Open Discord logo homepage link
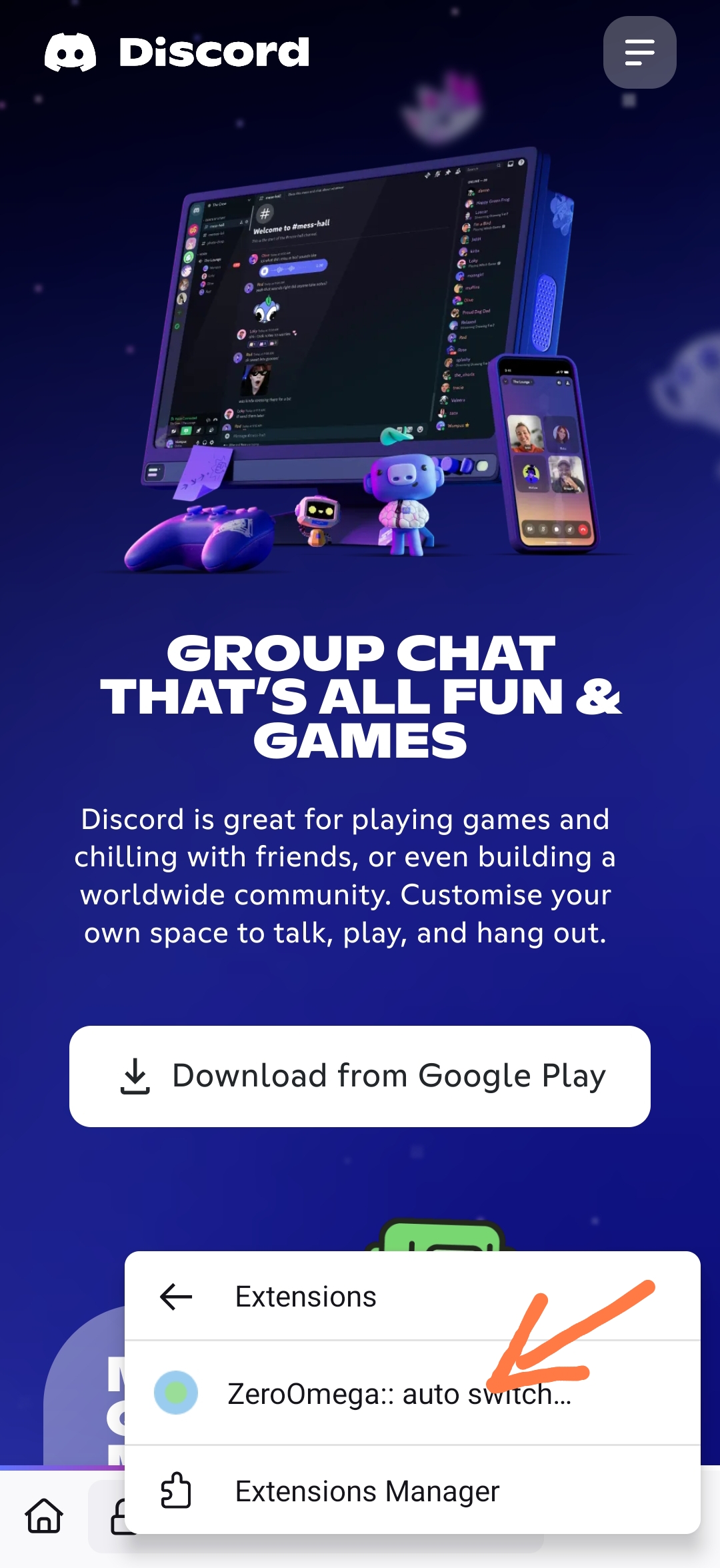Image resolution: width=720 pixels, height=1568 pixels. (x=177, y=53)
